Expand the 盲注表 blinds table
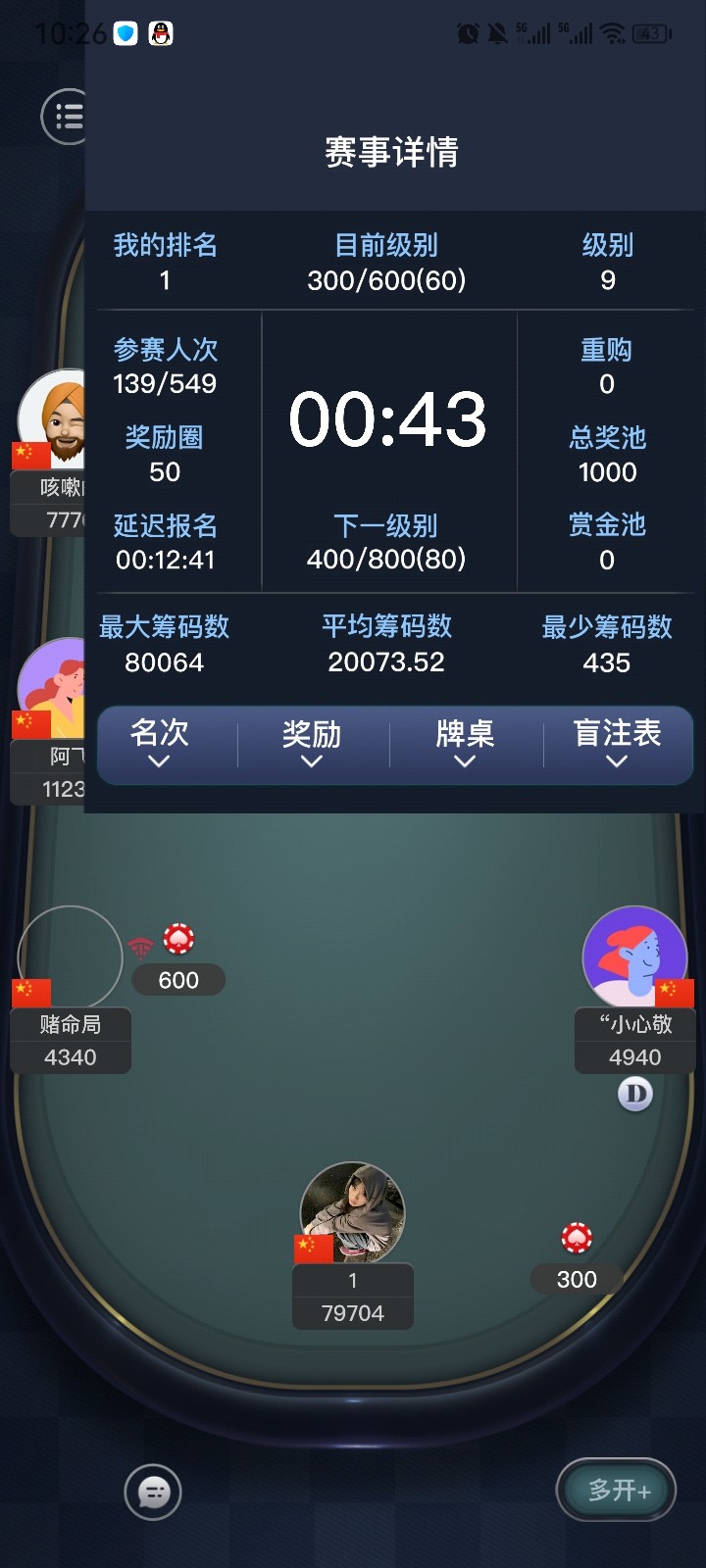The height and width of the screenshot is (1568, 706). pyautogui.click(x=617, y=744)
